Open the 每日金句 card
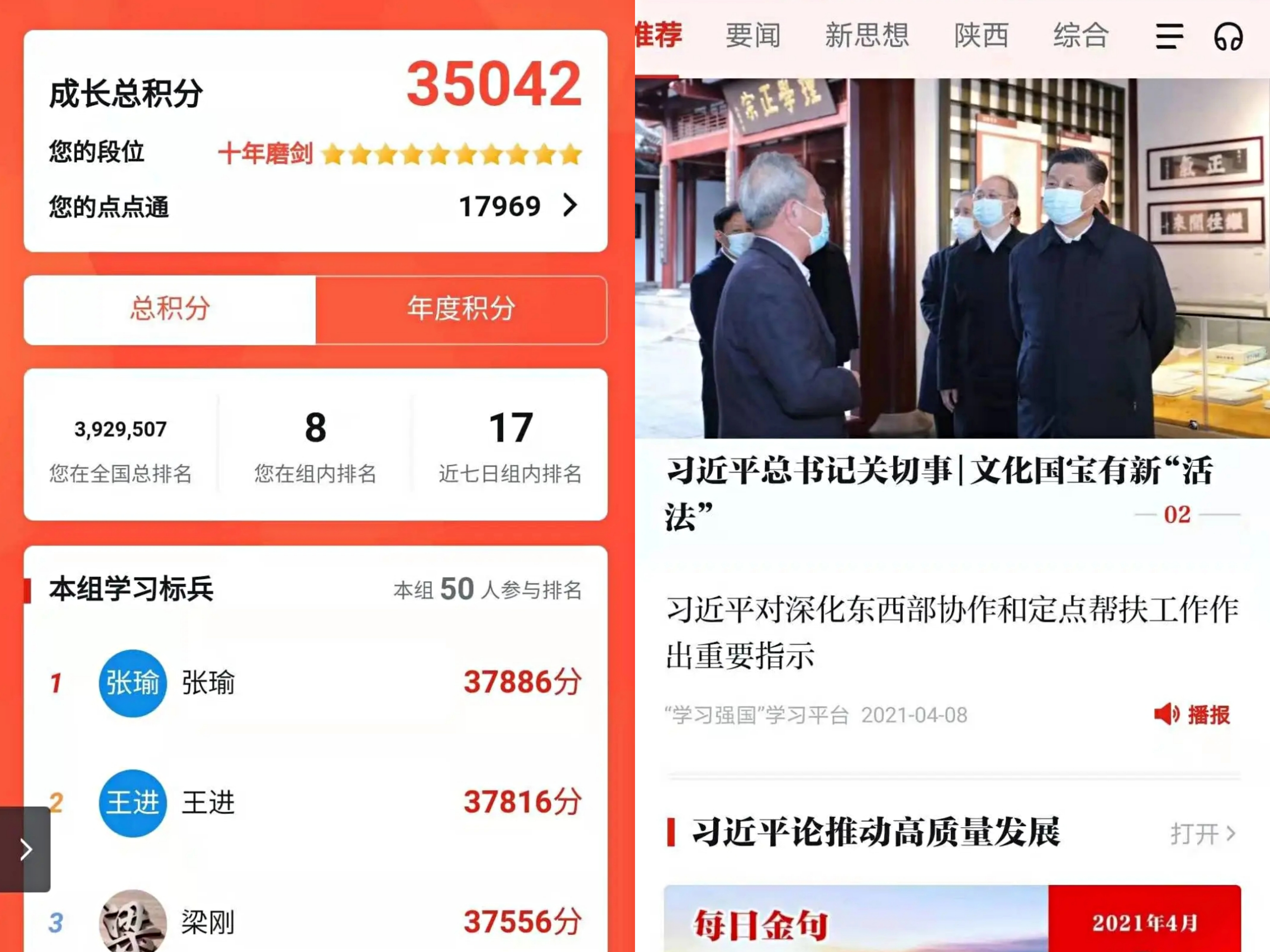1270x952 pixels. 952,919
